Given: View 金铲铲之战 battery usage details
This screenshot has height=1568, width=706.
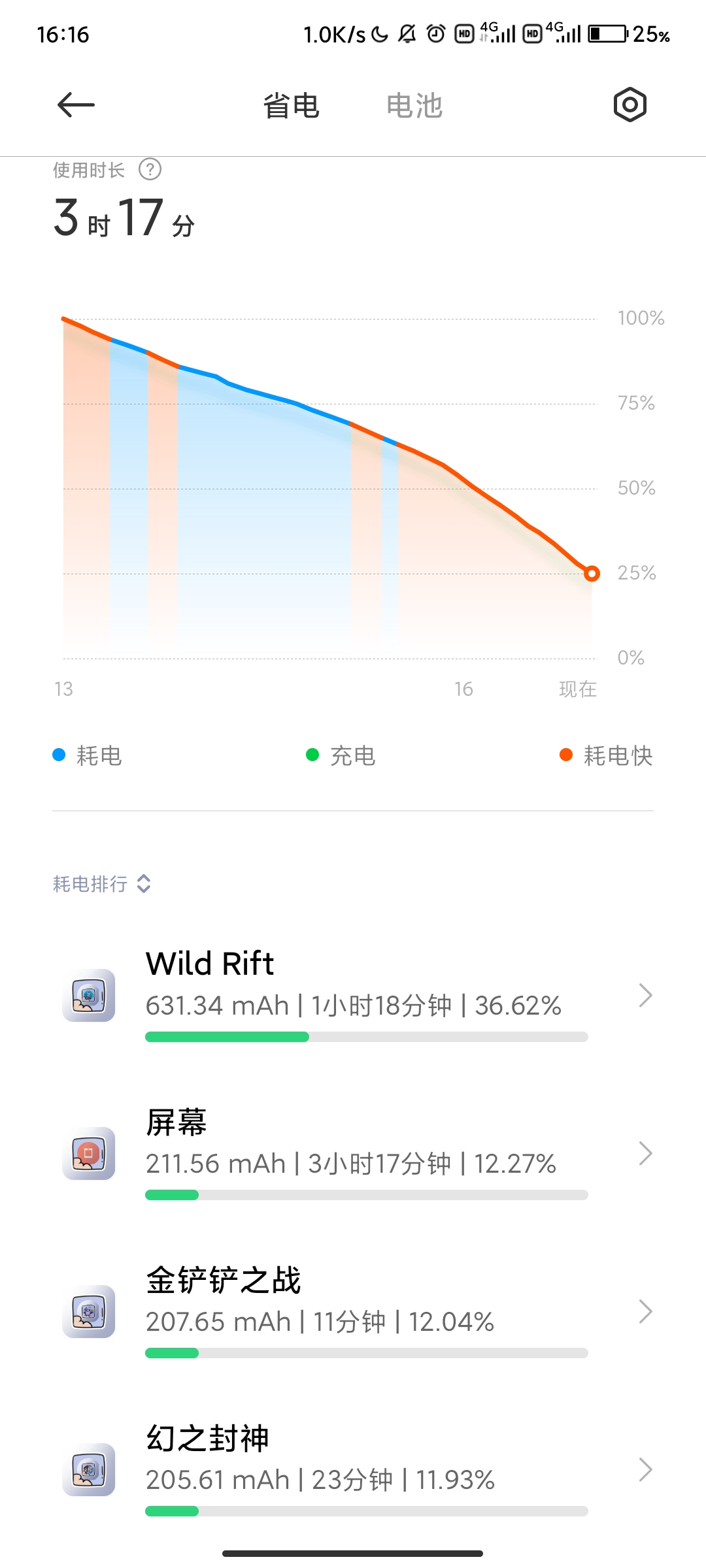Looking at the screenshot, I should (353, 1312).
